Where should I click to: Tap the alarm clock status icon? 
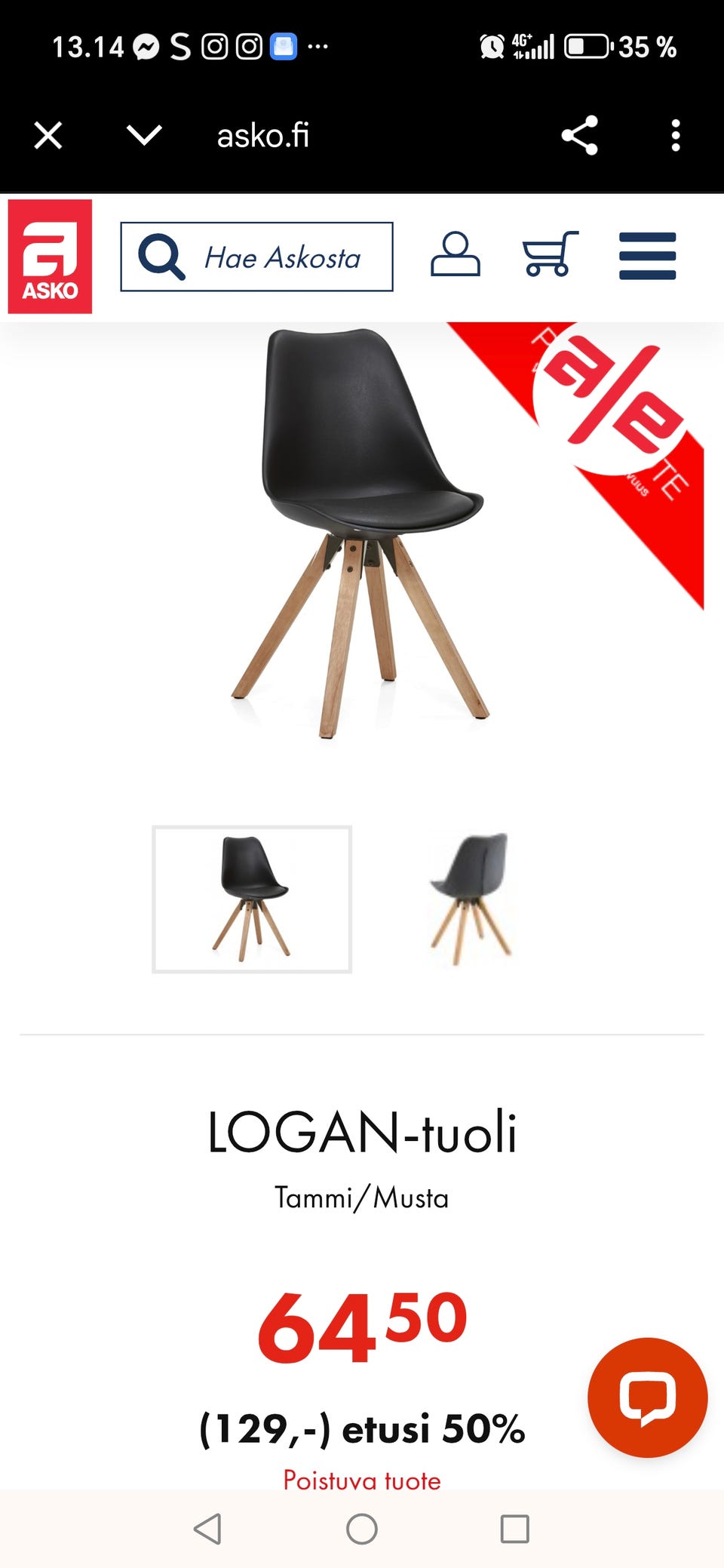[x=492, y=47]
